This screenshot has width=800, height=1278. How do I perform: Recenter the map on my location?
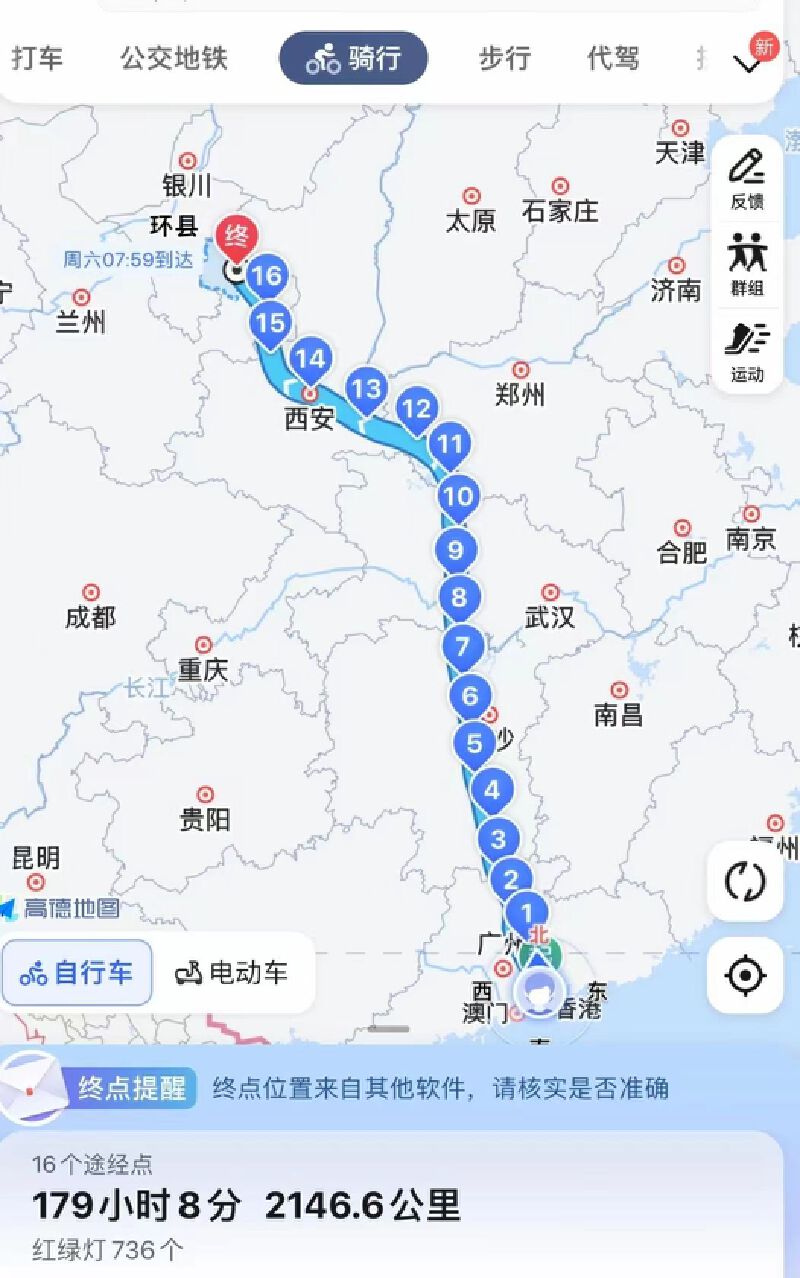[x=745, y=975]
